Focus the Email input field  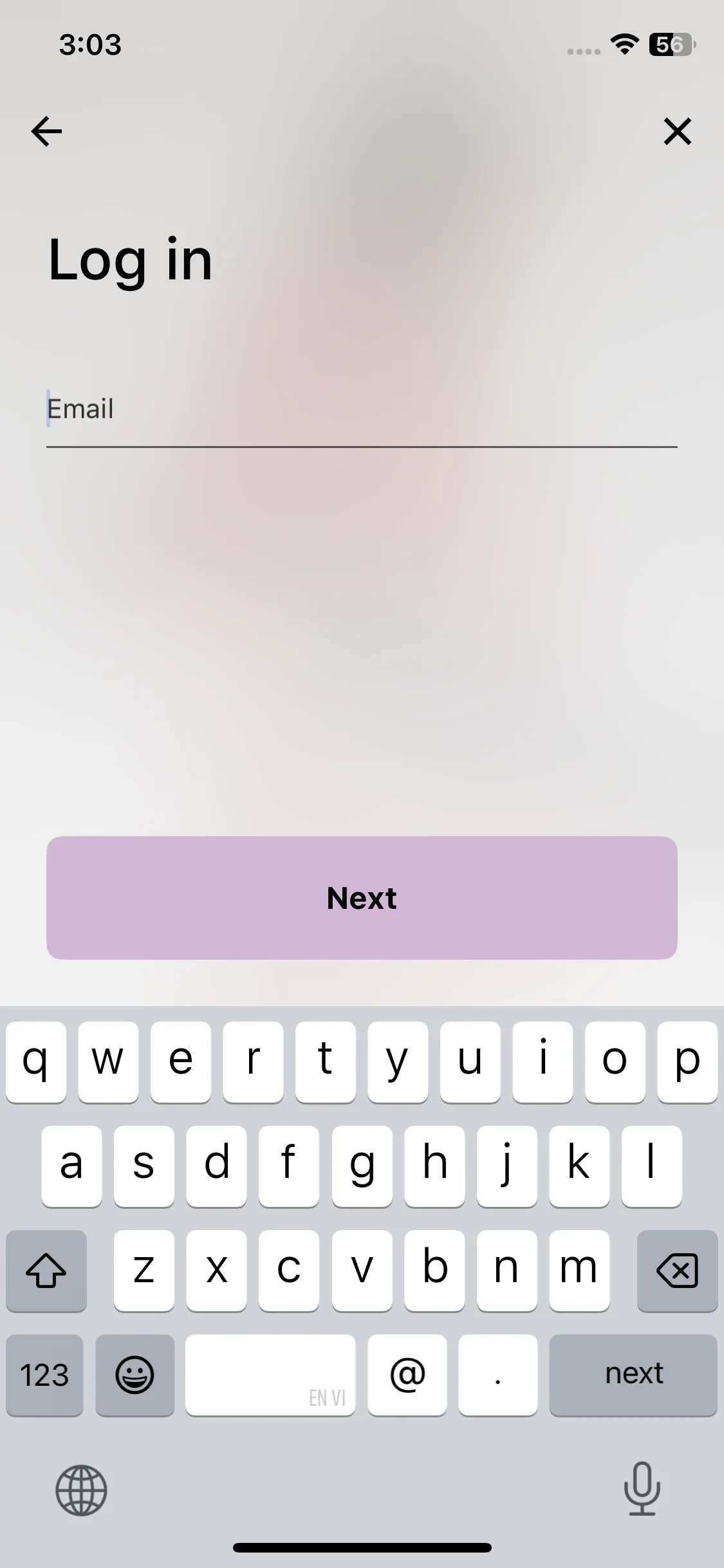(360, 409)
